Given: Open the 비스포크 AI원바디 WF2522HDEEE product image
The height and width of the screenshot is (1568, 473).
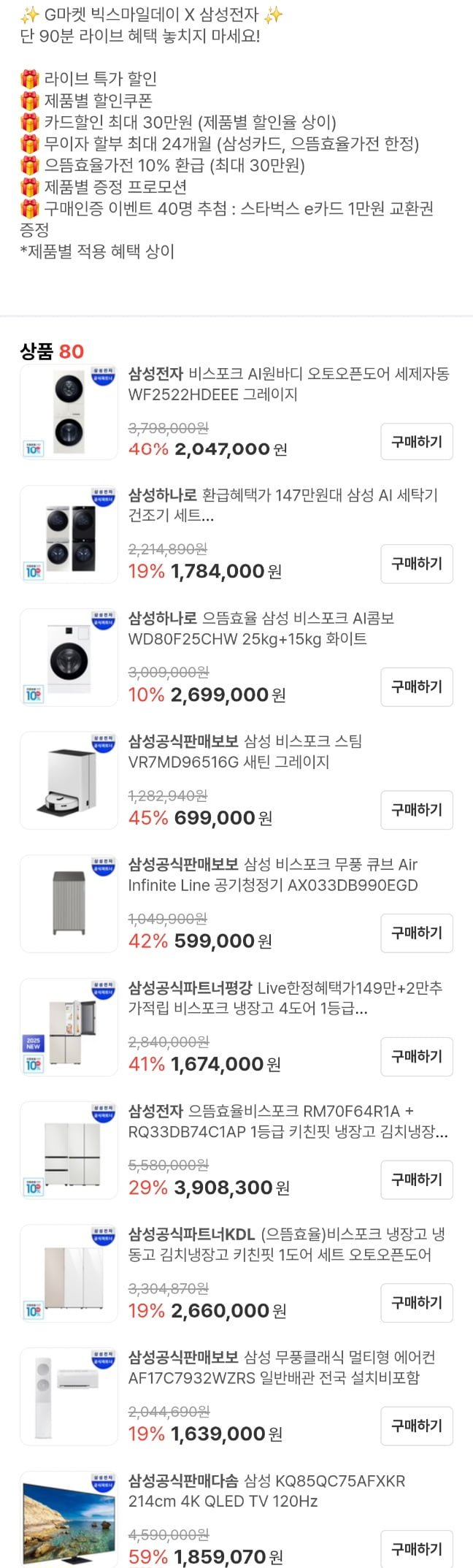Looking at the screenshot, I should 69,413.
